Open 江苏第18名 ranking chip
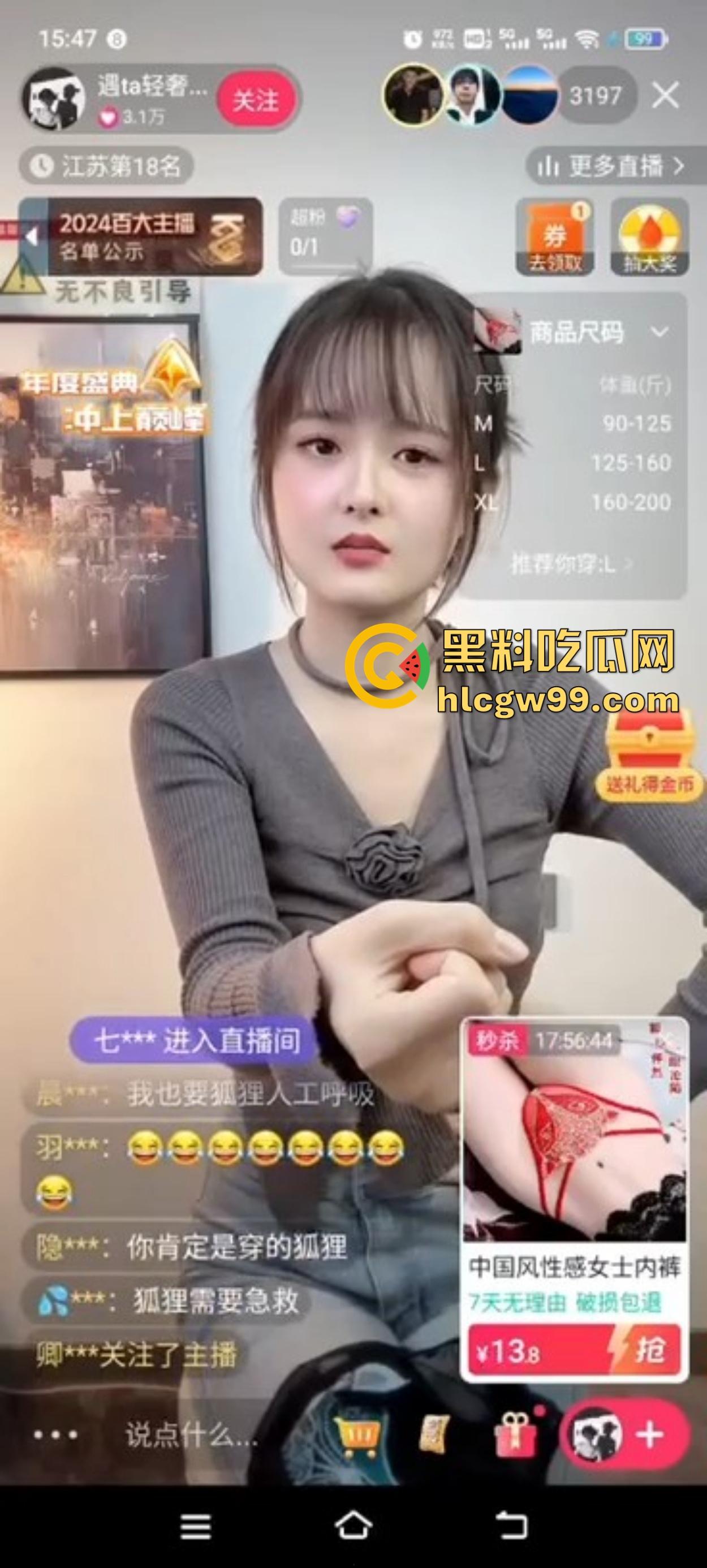This screenshot has width=707, height=1568. (x=107, y=166)
